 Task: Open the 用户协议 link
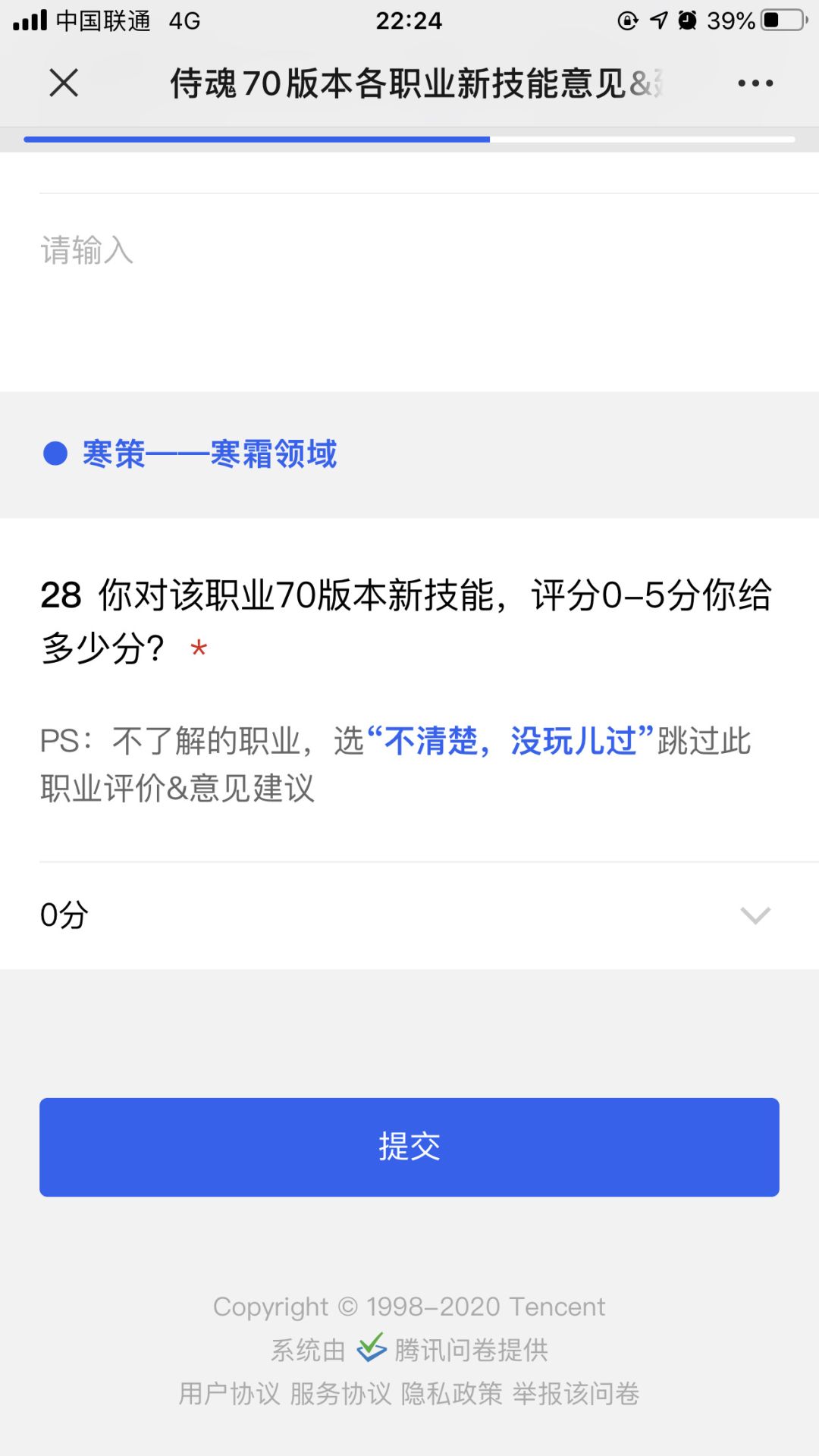(229, 1393)
